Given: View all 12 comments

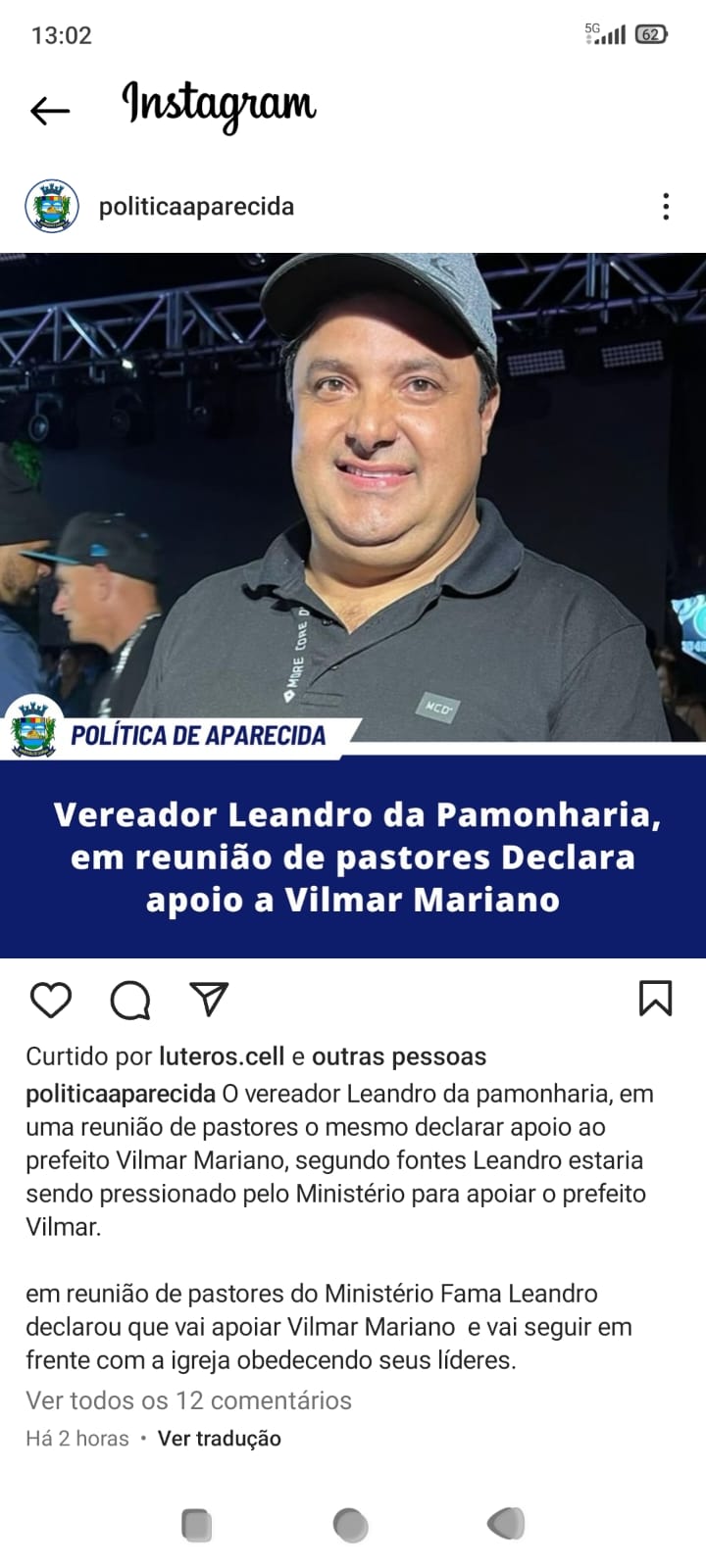Looking at the screenshot, I should coord(188,1400).
